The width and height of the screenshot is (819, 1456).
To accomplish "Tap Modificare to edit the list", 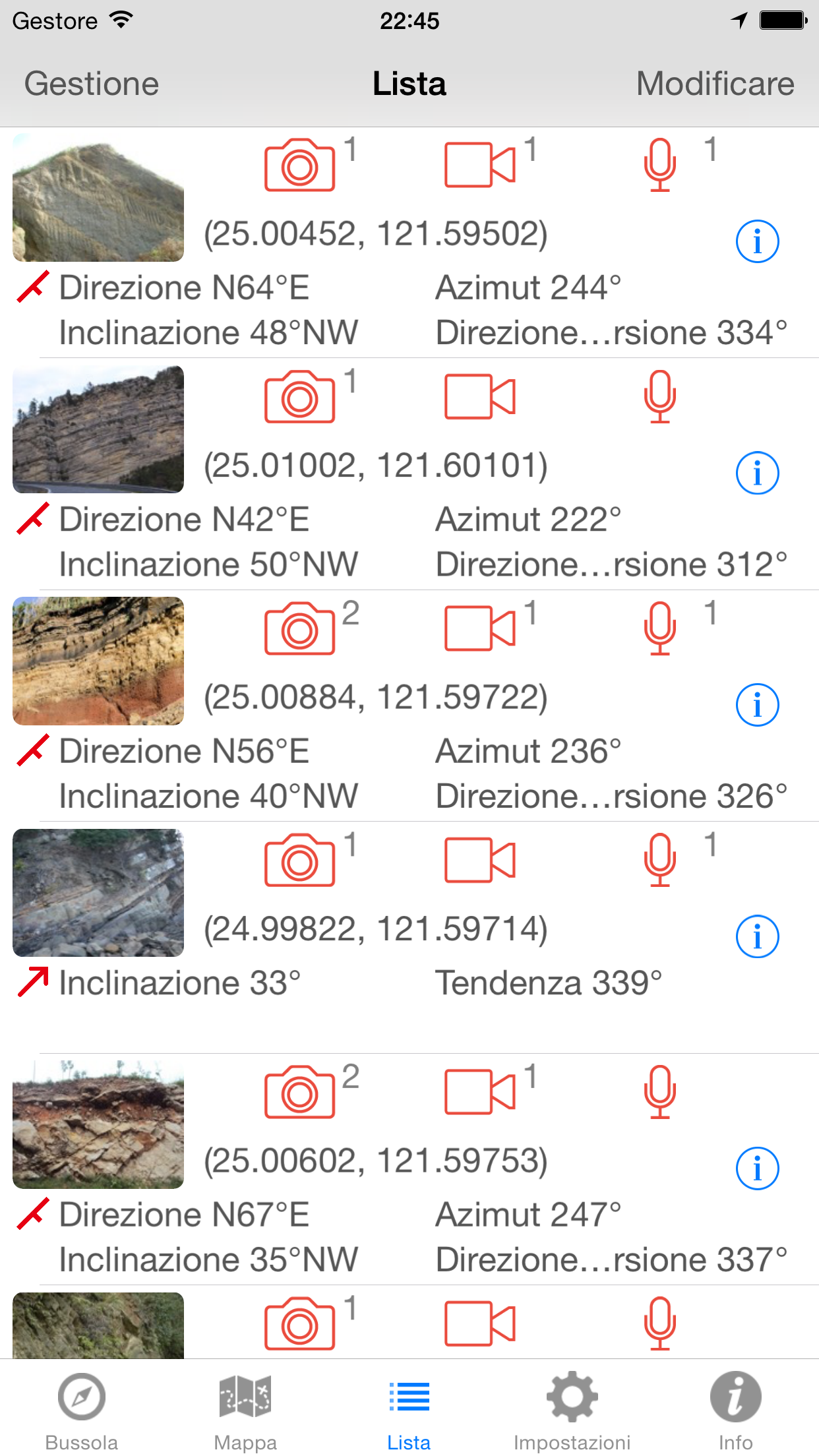I will point(715,84).
